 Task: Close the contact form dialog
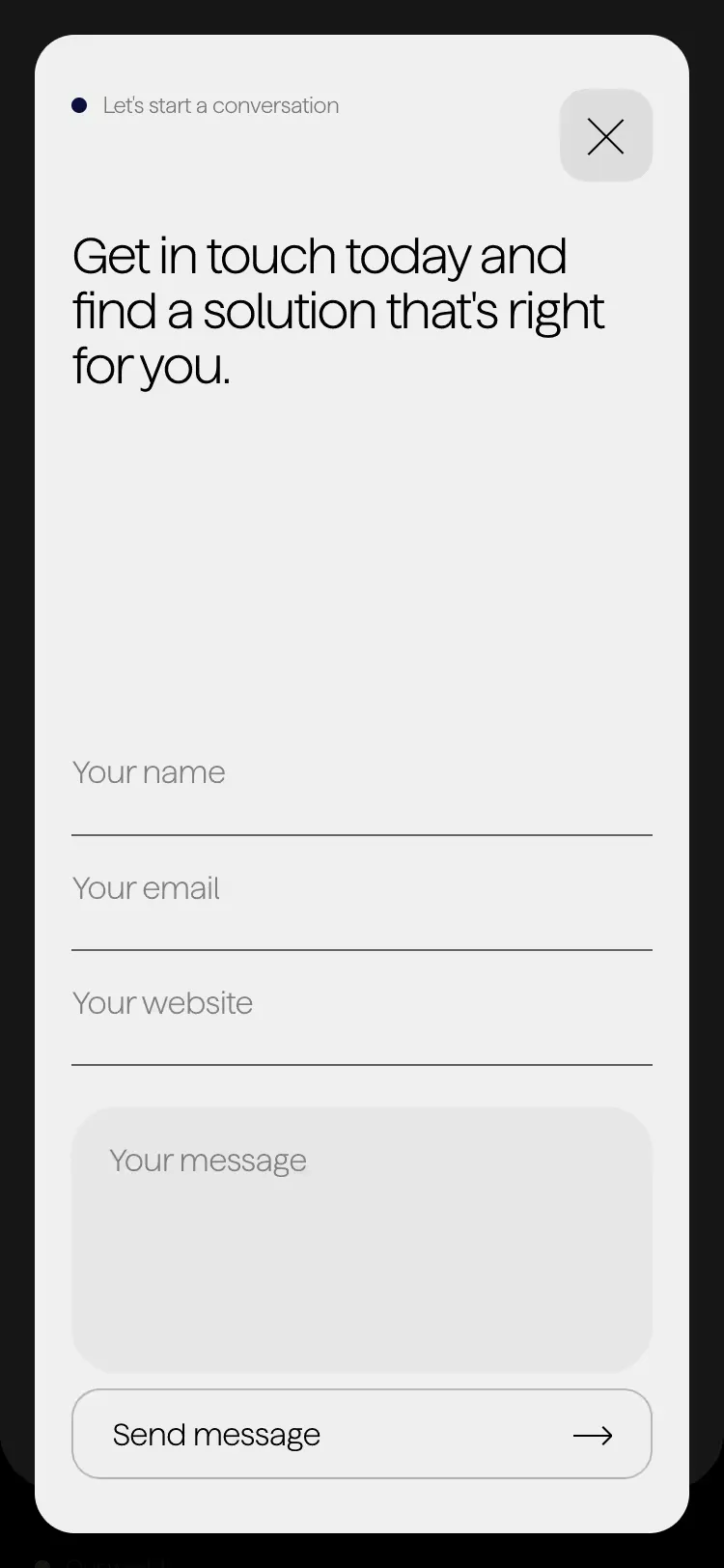pos(606,136)
